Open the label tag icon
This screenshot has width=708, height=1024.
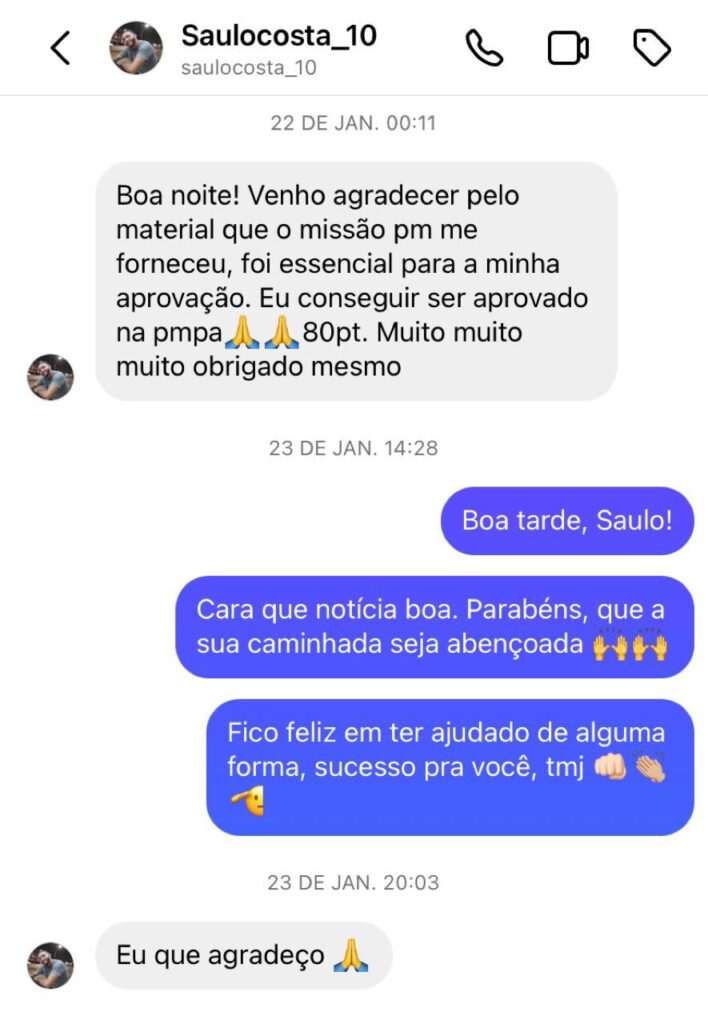click(x=652, y=48)
